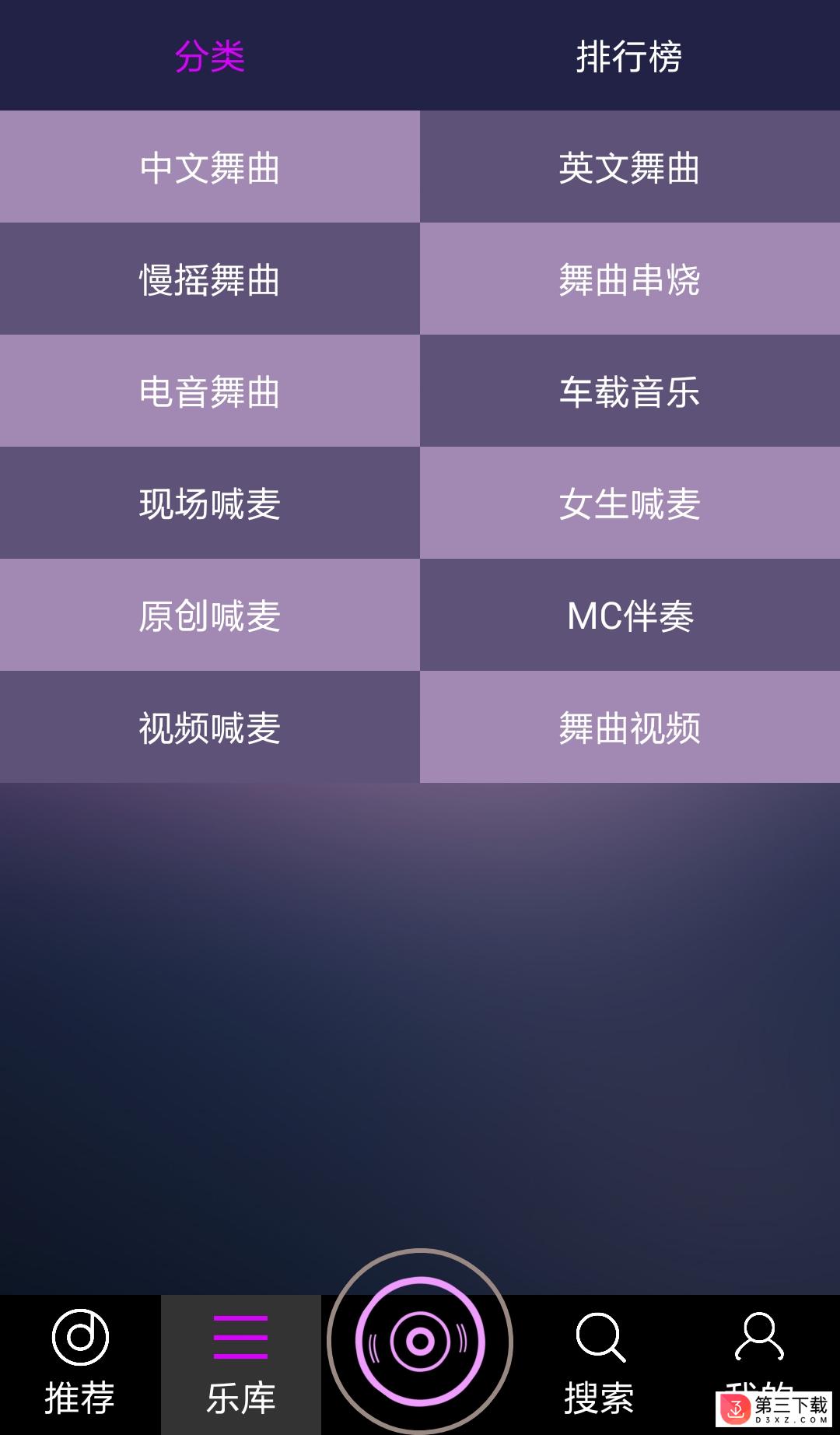Open the MC伴奏 category

click(629, 616)
